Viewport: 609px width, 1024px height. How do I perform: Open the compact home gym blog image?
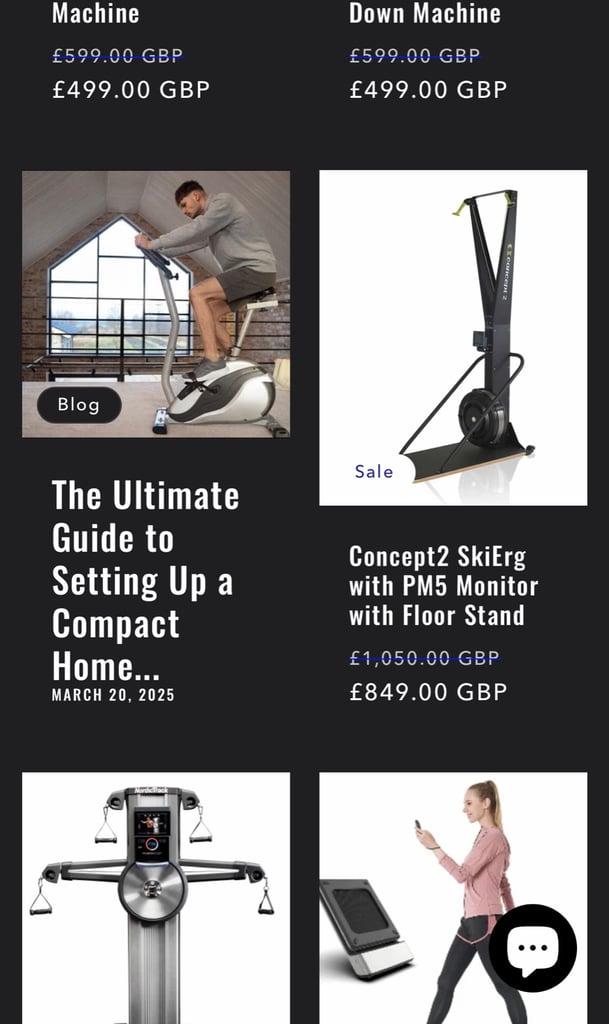pyautogui.click(x=156, y=304)
